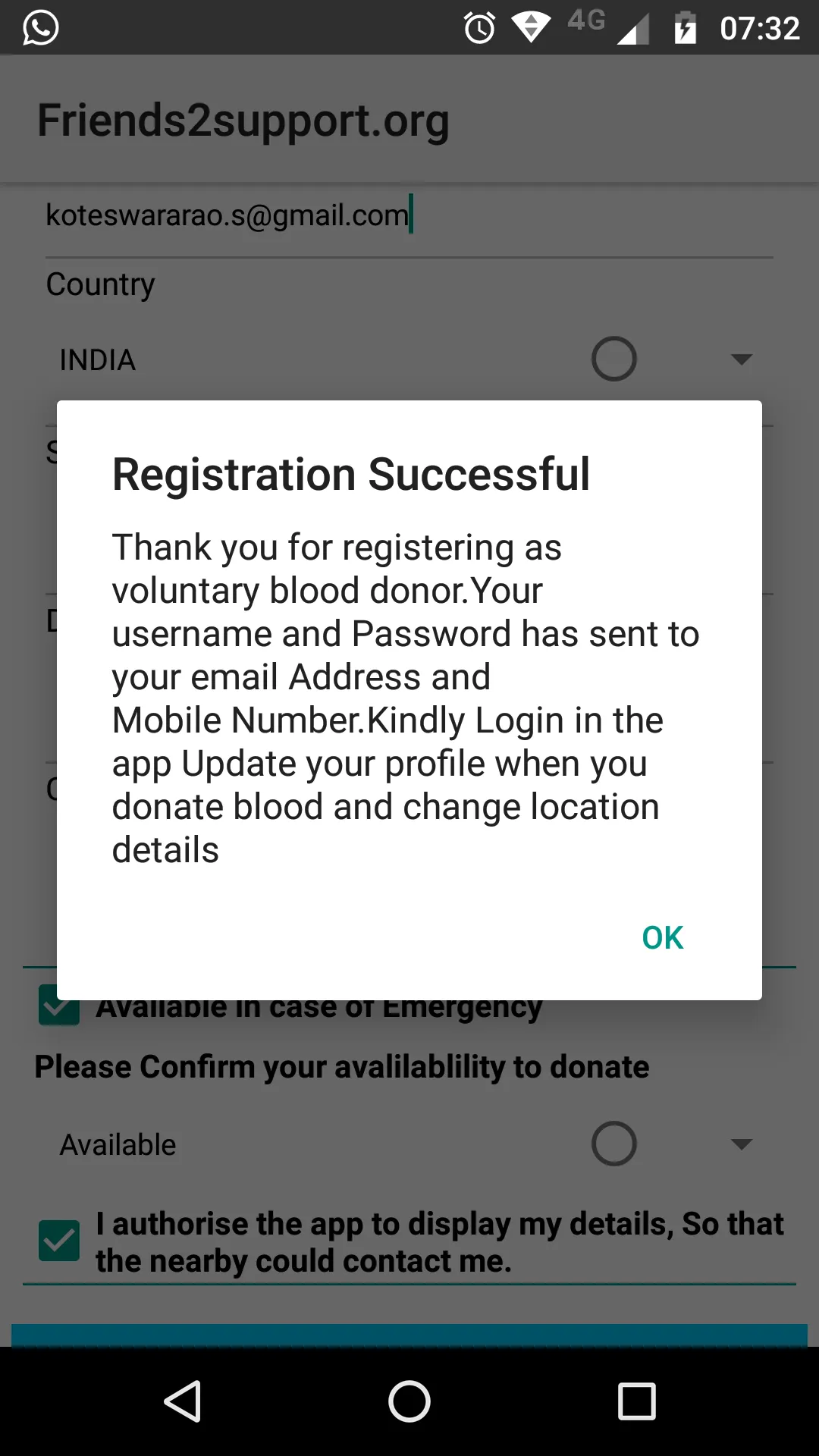Image resolution: width=819 pixels, height=1456 pixels.
Task: Tap the Friends2support.org app title
Action: (243, 119)
